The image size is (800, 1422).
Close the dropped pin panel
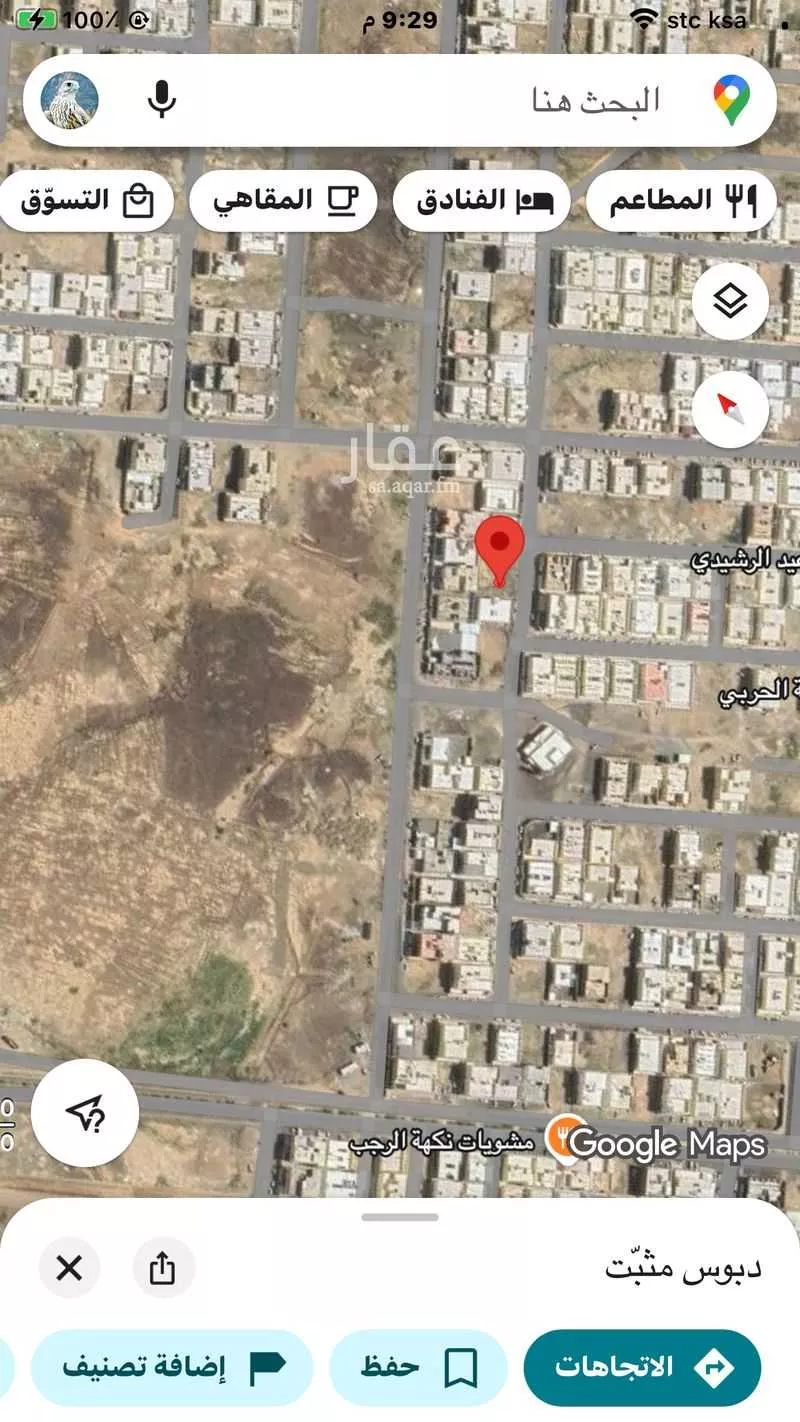pyautogui.click(x=69, y=1268)
